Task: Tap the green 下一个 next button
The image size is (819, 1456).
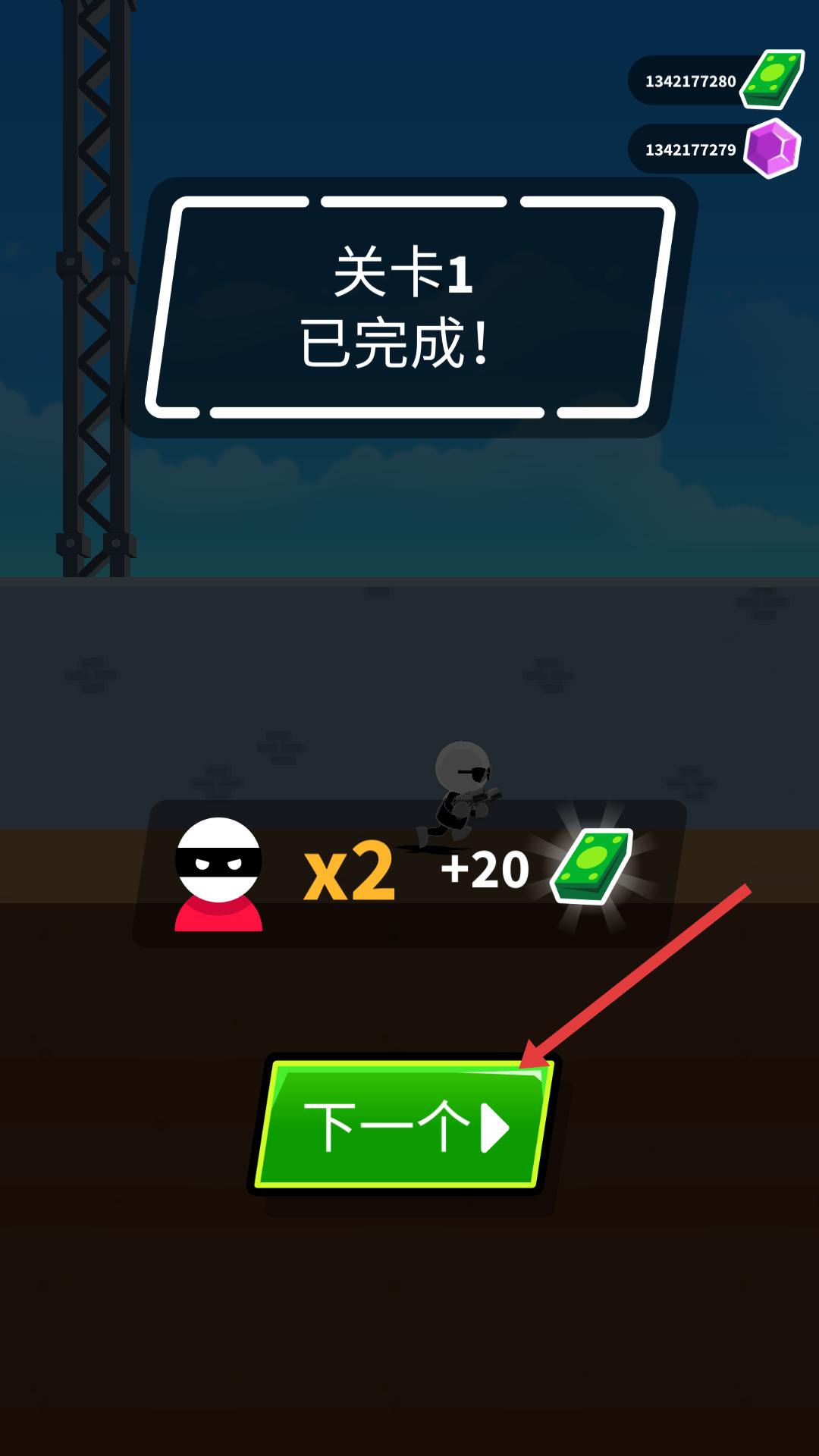Action: coord(404,1125)
